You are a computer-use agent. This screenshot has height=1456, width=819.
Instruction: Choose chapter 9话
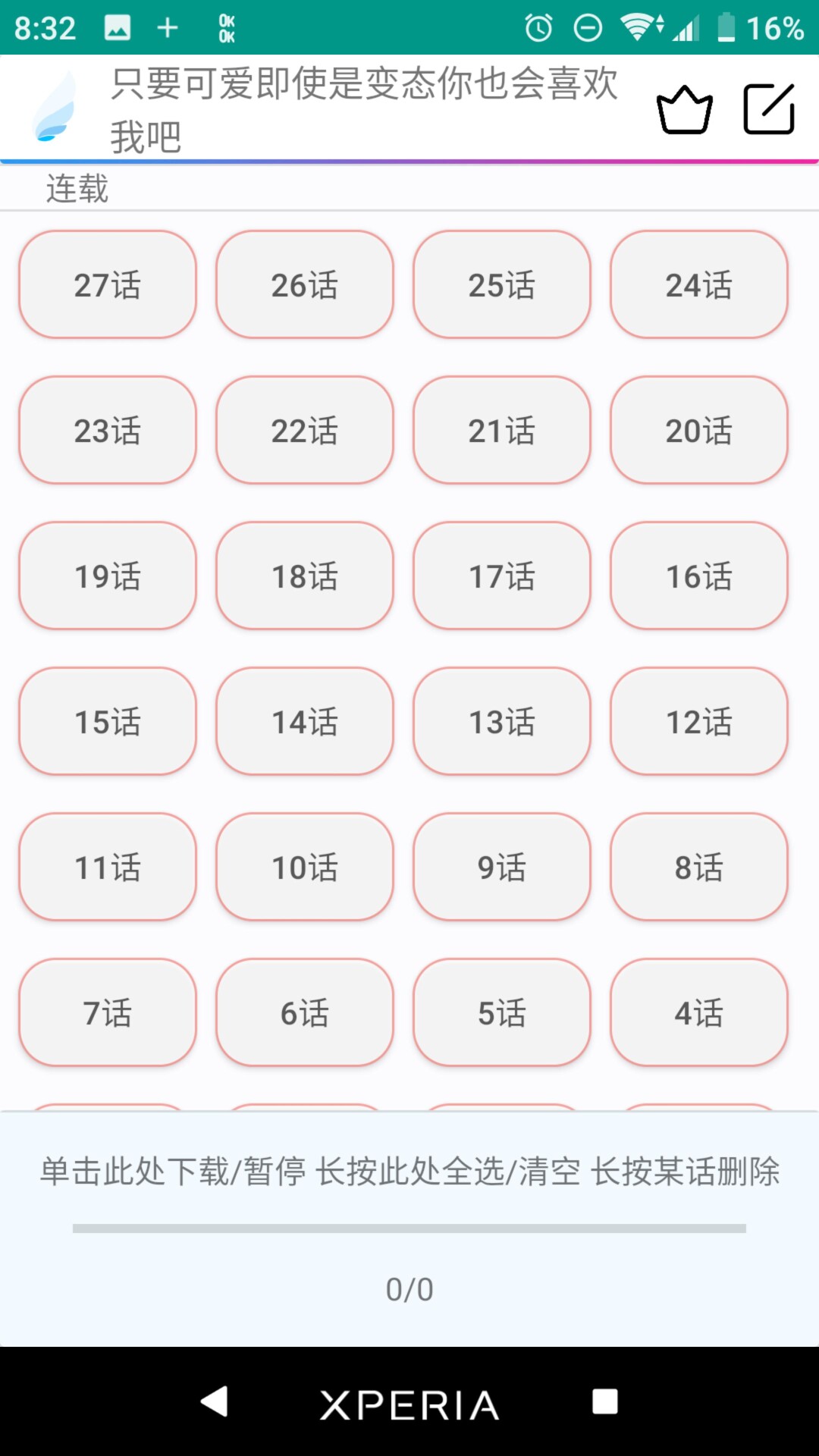point(502,868)
